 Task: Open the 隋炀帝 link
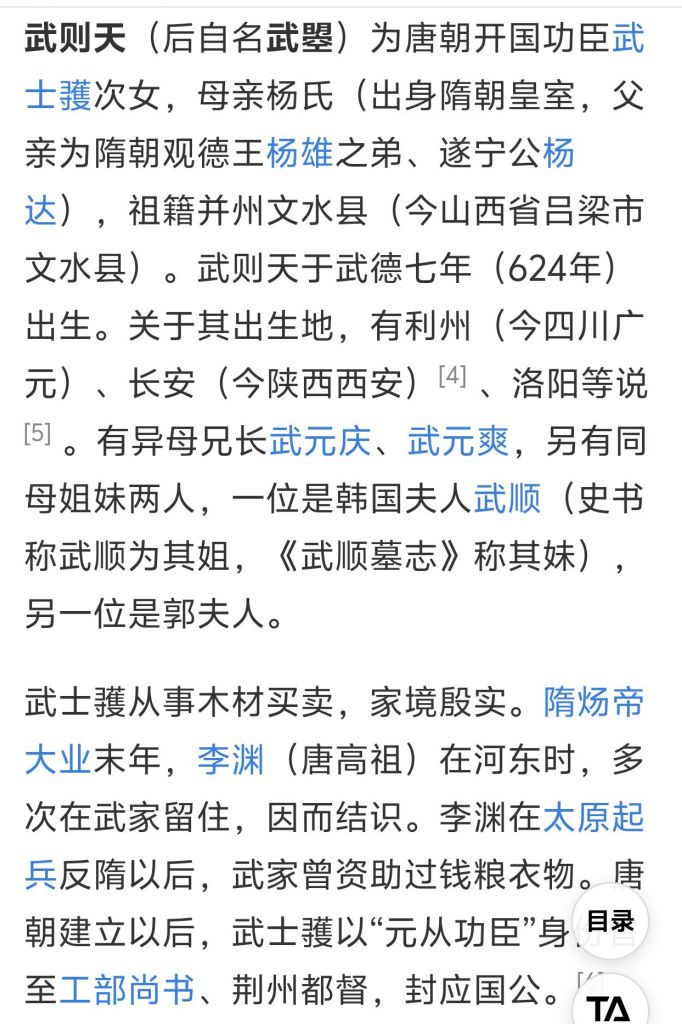[x=593, y=703]
